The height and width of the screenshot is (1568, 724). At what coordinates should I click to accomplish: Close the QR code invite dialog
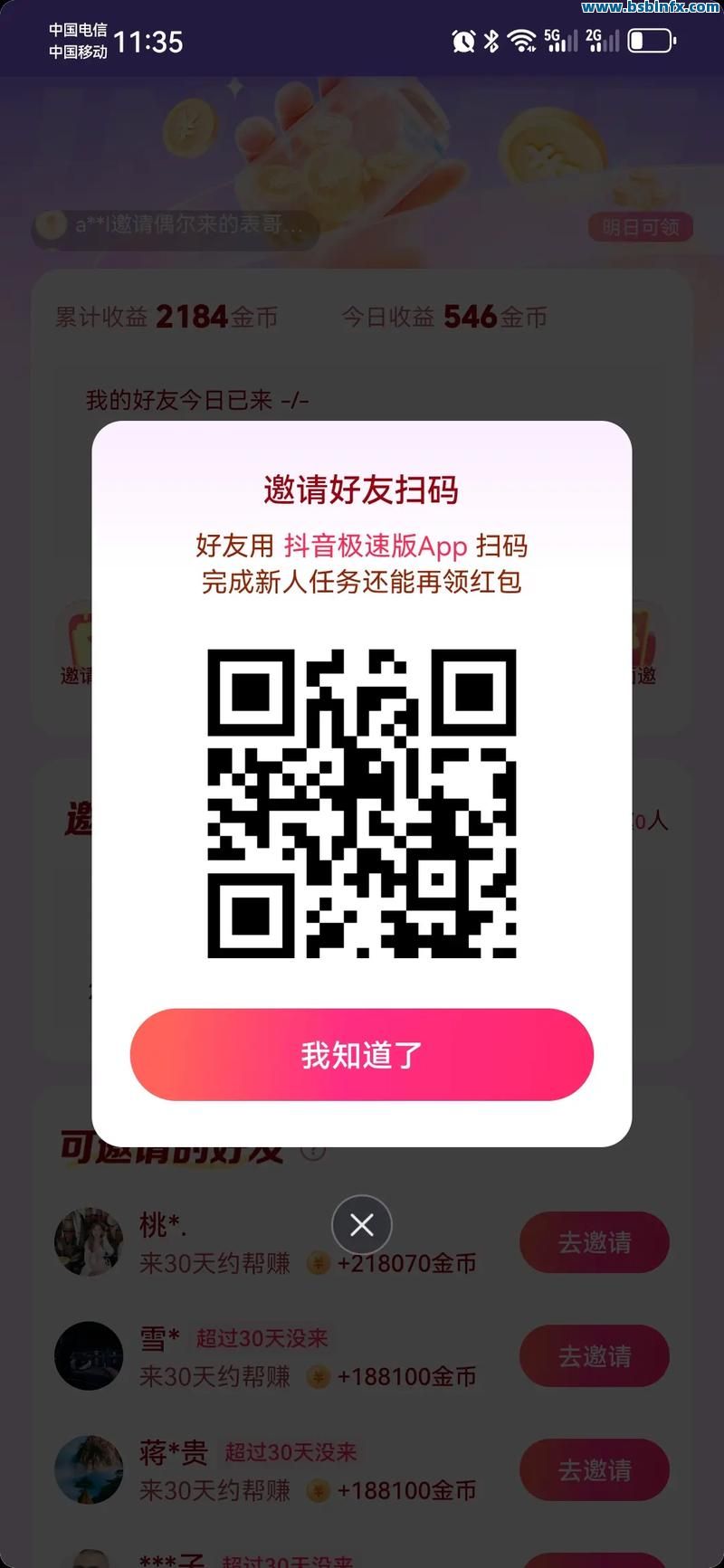tap(361, 1225)
